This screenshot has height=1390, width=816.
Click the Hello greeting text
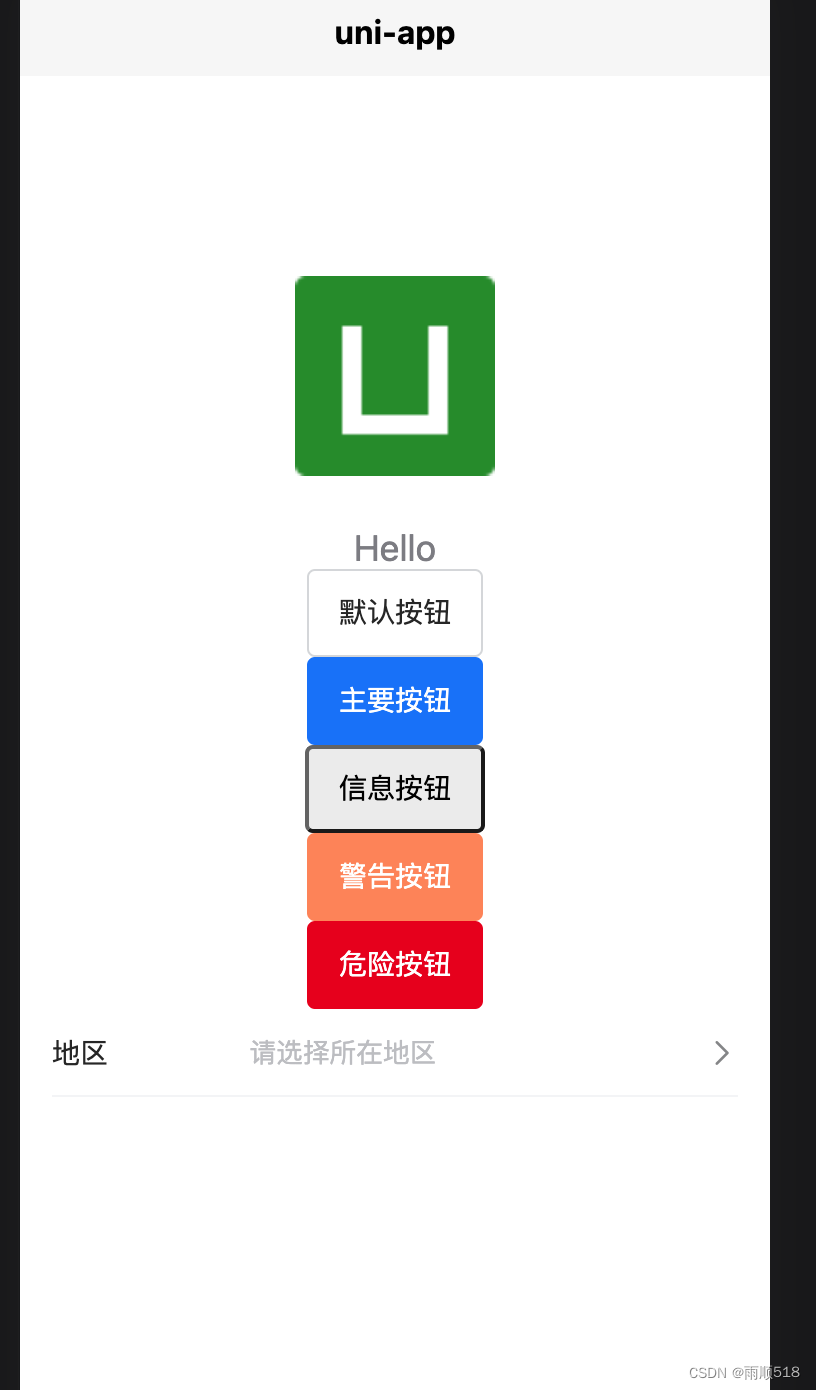[x=395, y=548]
